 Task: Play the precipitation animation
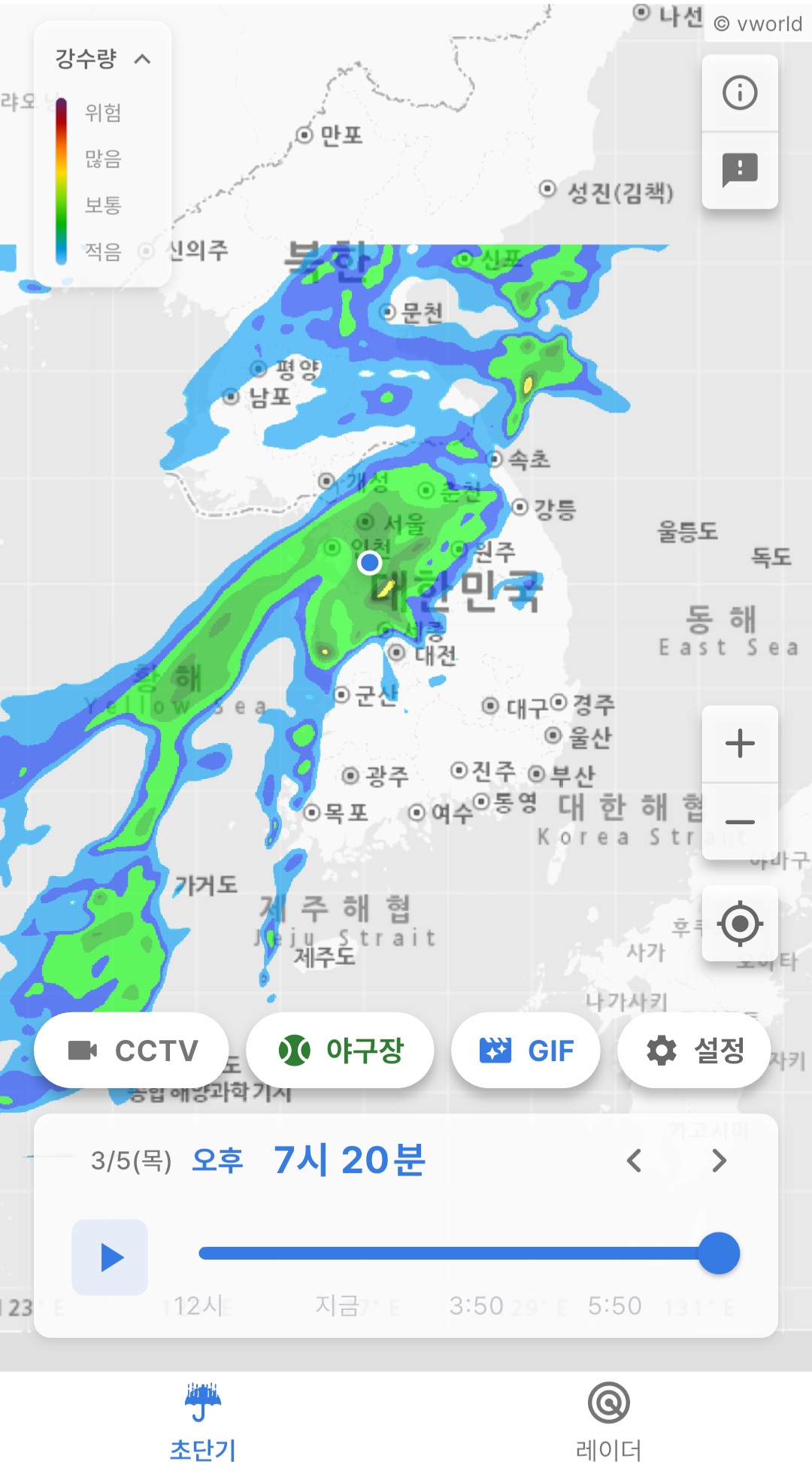111,1257
